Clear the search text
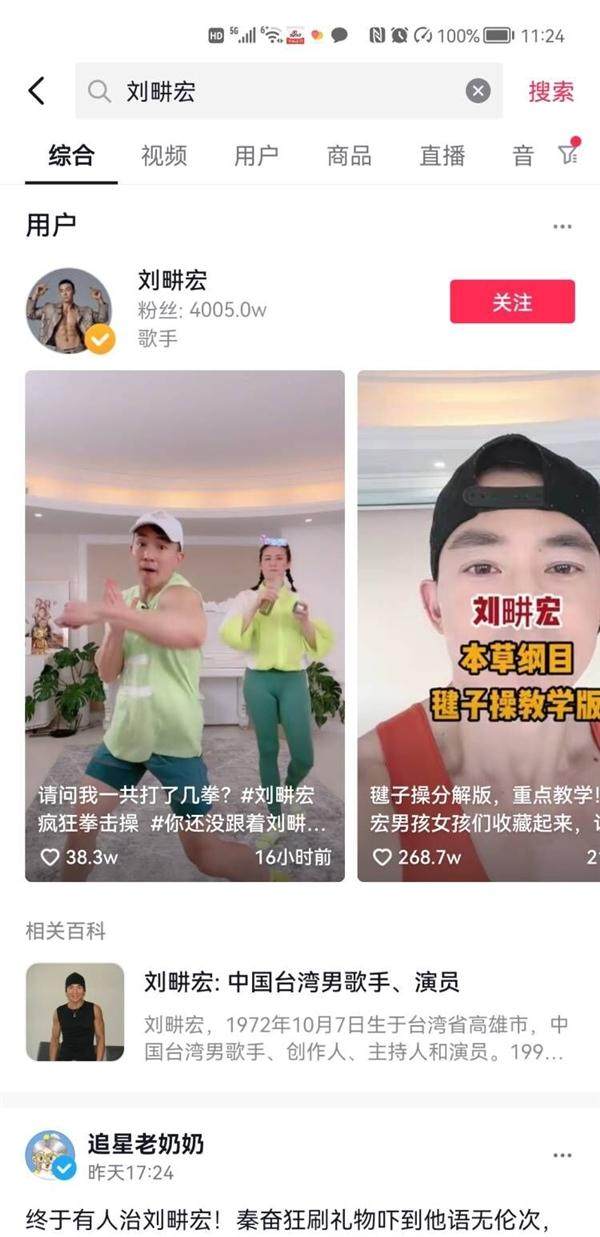The image size is (600, 1237). (478, 92)
